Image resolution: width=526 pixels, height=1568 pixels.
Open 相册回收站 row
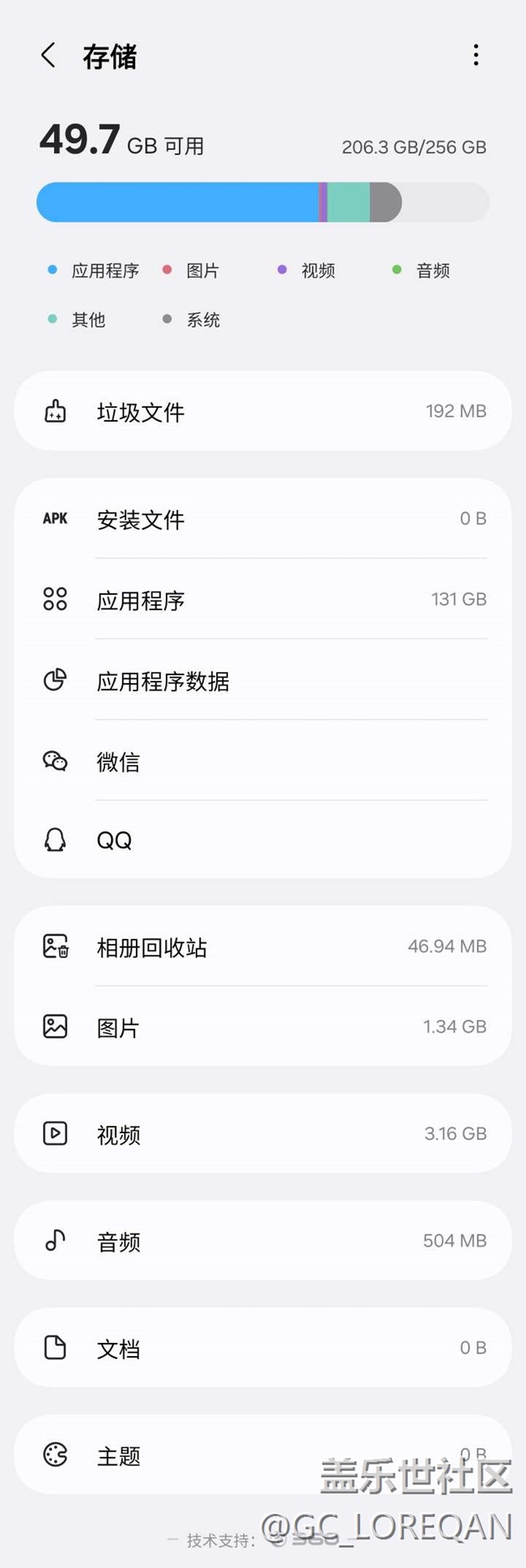click(x=263, y=946)
